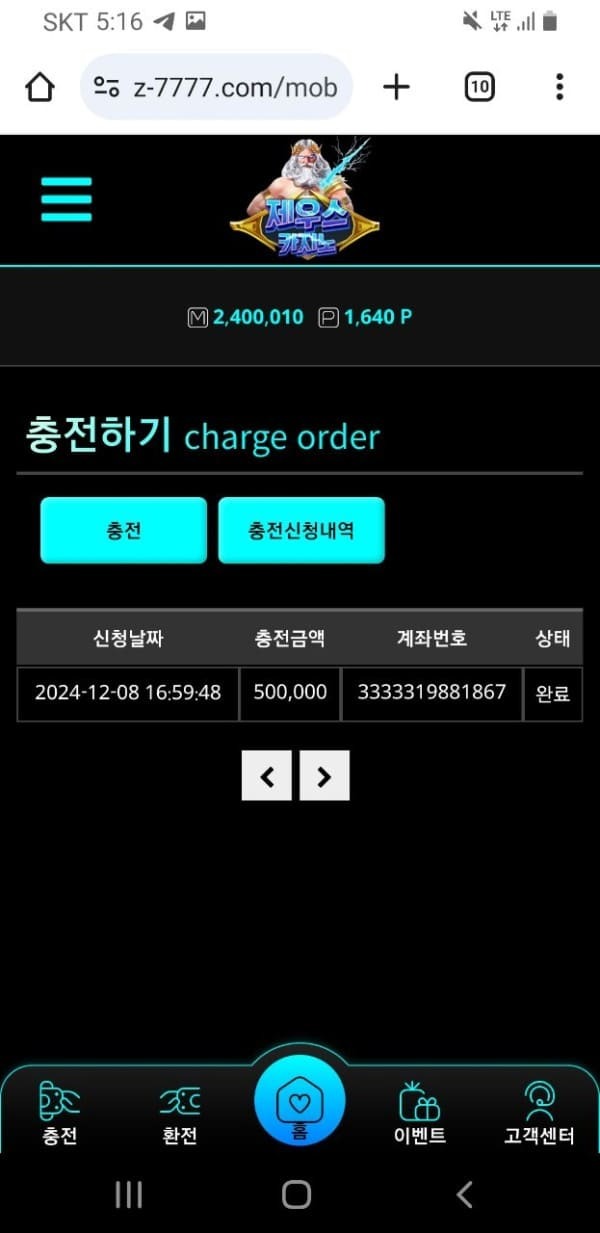Open the hamburger drawer menu
The height and width of the screenshot is (1233, 600).
coord(66,199)
